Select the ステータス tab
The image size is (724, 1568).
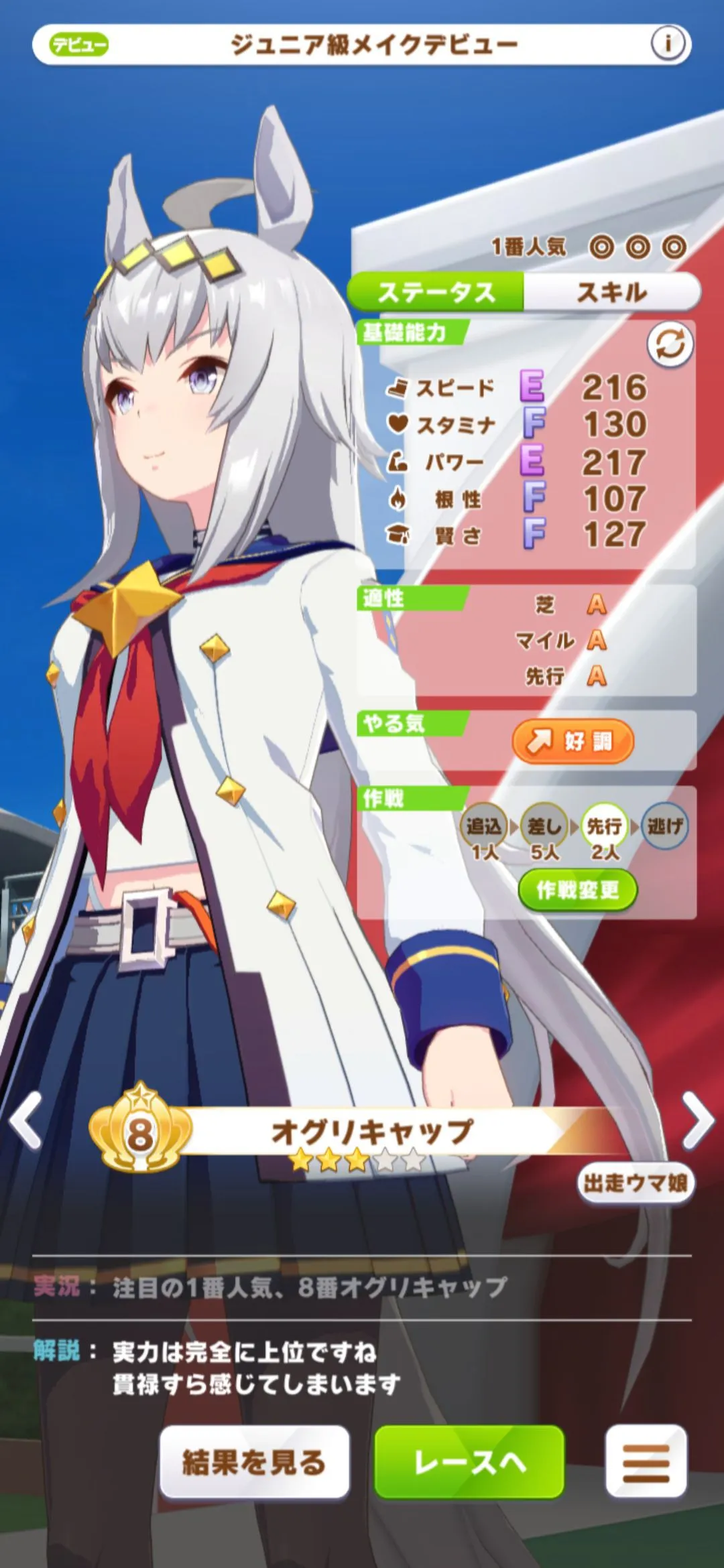pos(436,292)
